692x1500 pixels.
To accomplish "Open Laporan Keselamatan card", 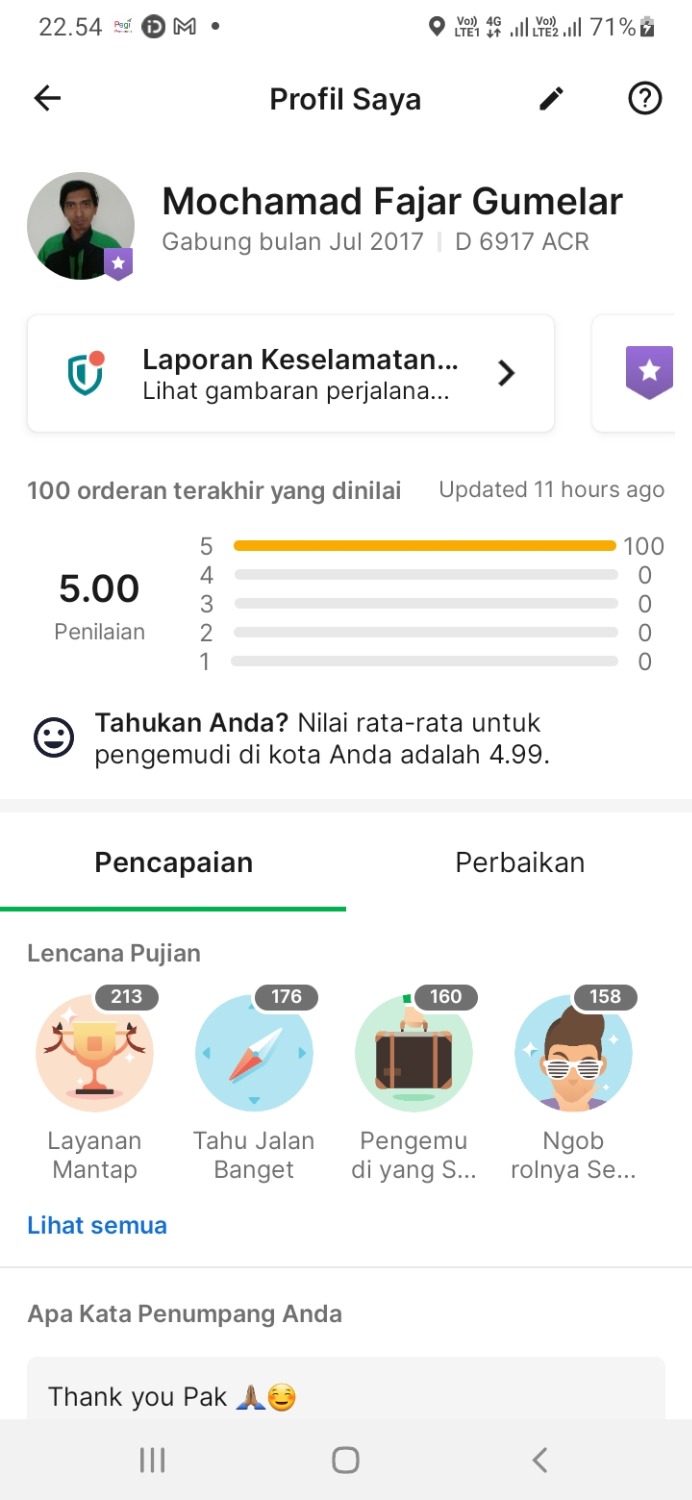I will point(290,374).
